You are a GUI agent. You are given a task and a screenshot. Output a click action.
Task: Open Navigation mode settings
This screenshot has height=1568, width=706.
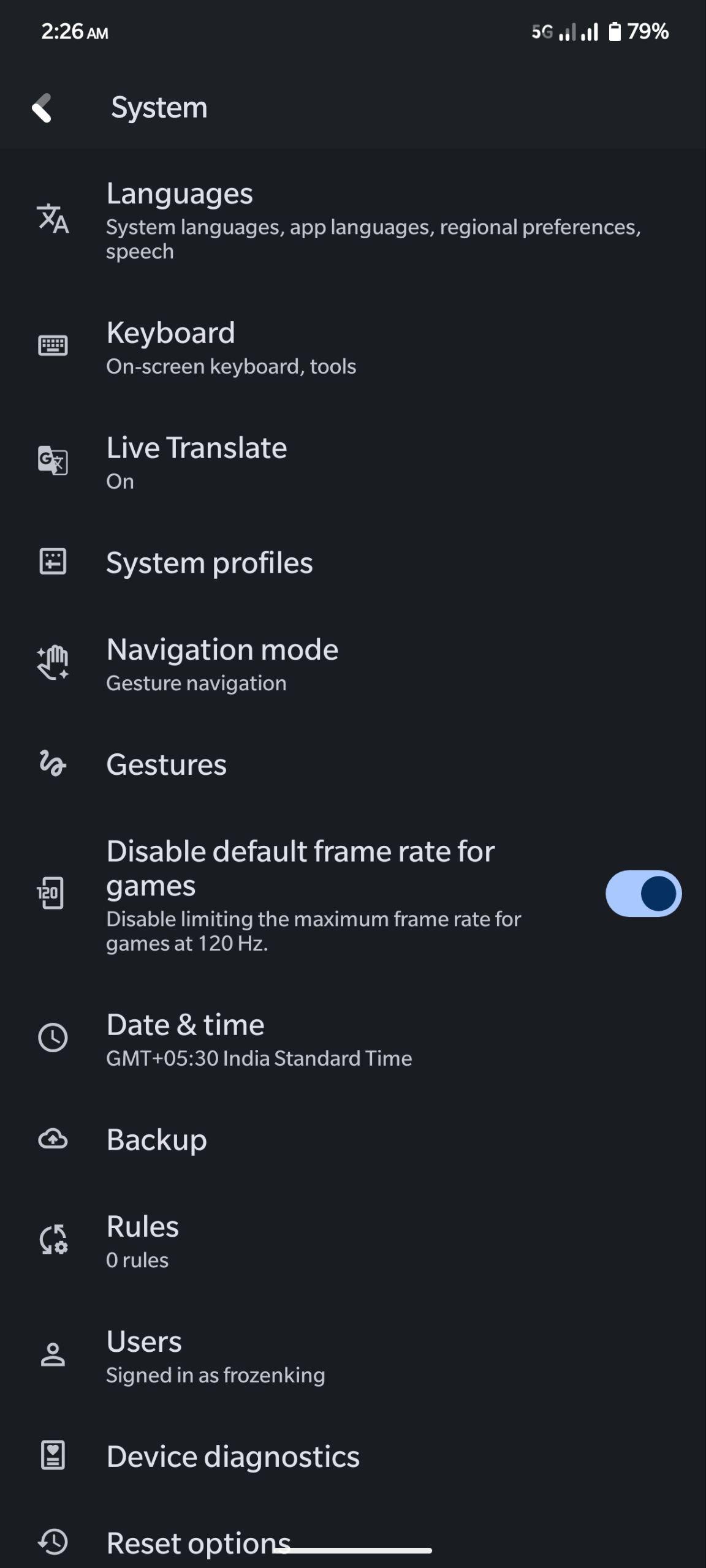[x=353, y=664]
